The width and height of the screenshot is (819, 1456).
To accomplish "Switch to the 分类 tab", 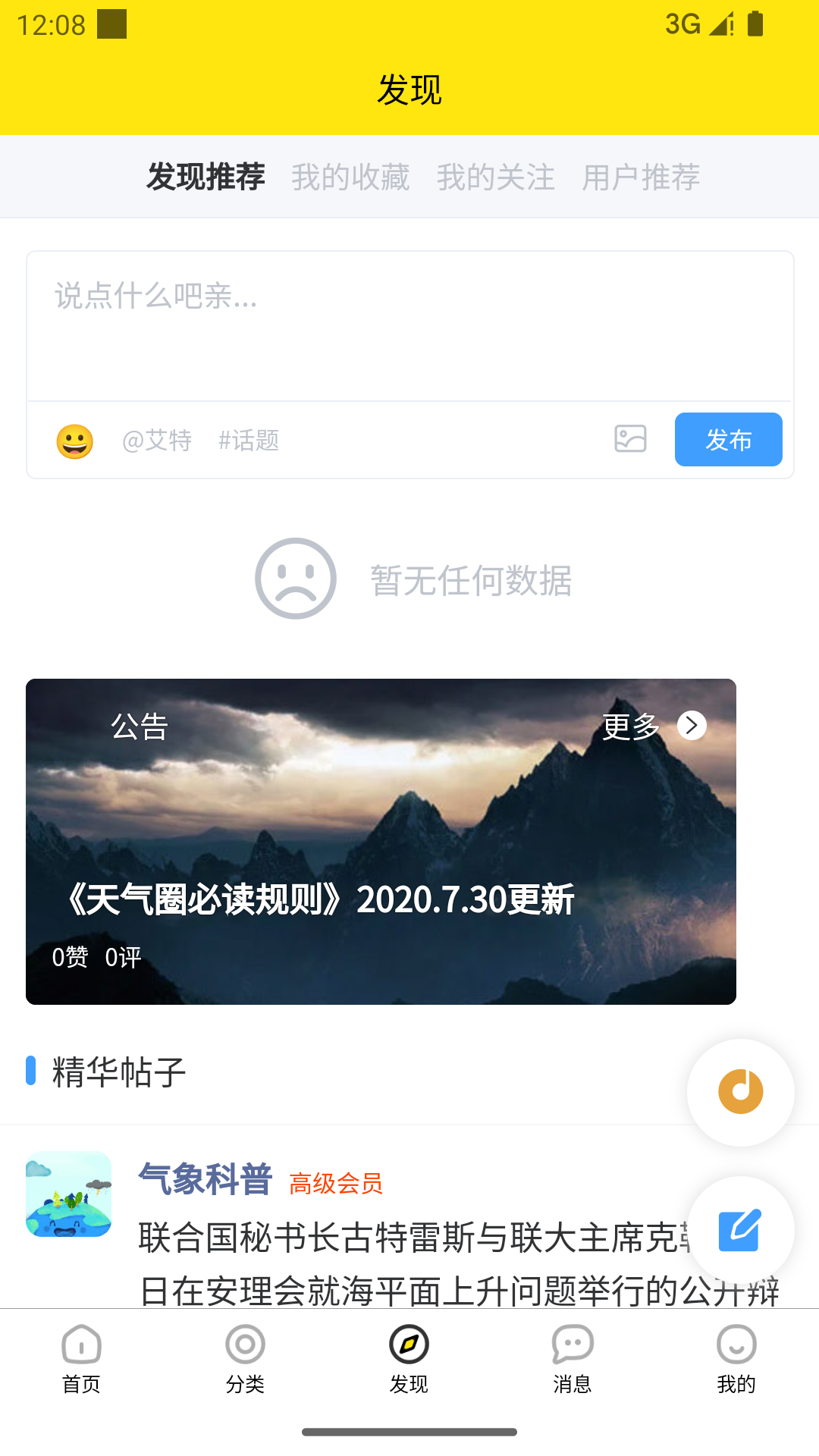I will tap(245, 1359).
